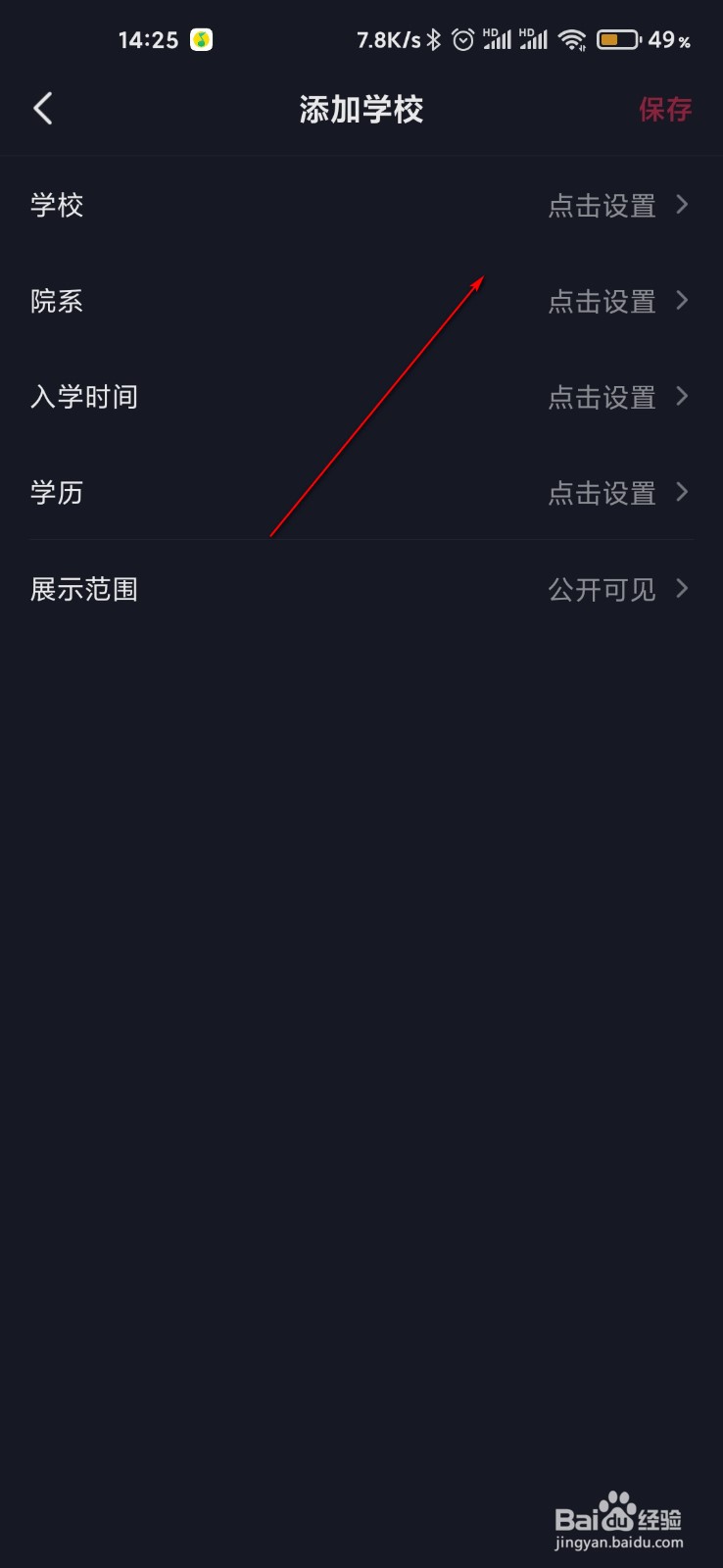The height and width of the screenshot is (1568, 723).
Task: Tap the 点击设置 label for 入学时间
Action: (x=602, y=397)
